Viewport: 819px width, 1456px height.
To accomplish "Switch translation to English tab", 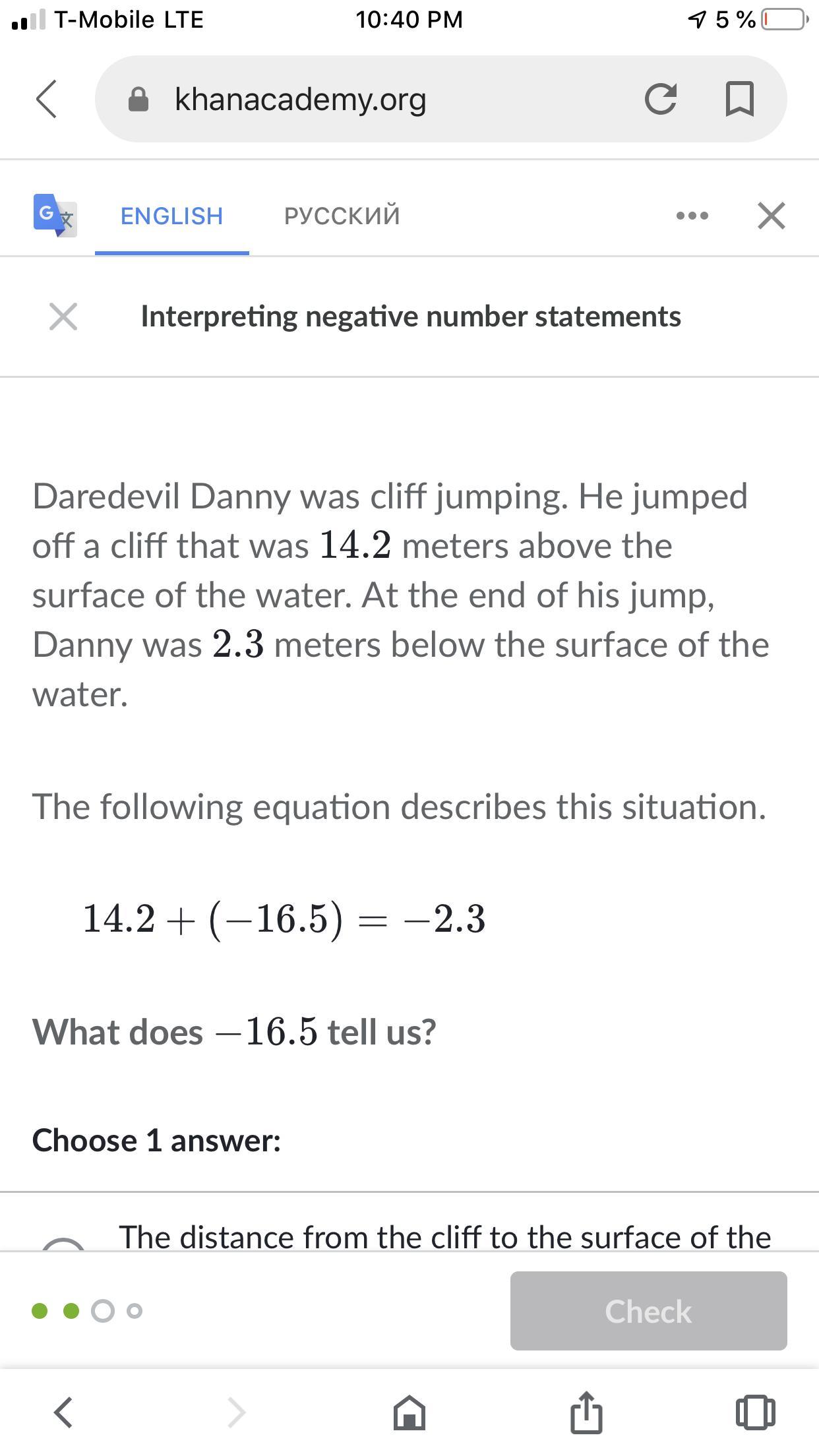I will coord(171,216).
